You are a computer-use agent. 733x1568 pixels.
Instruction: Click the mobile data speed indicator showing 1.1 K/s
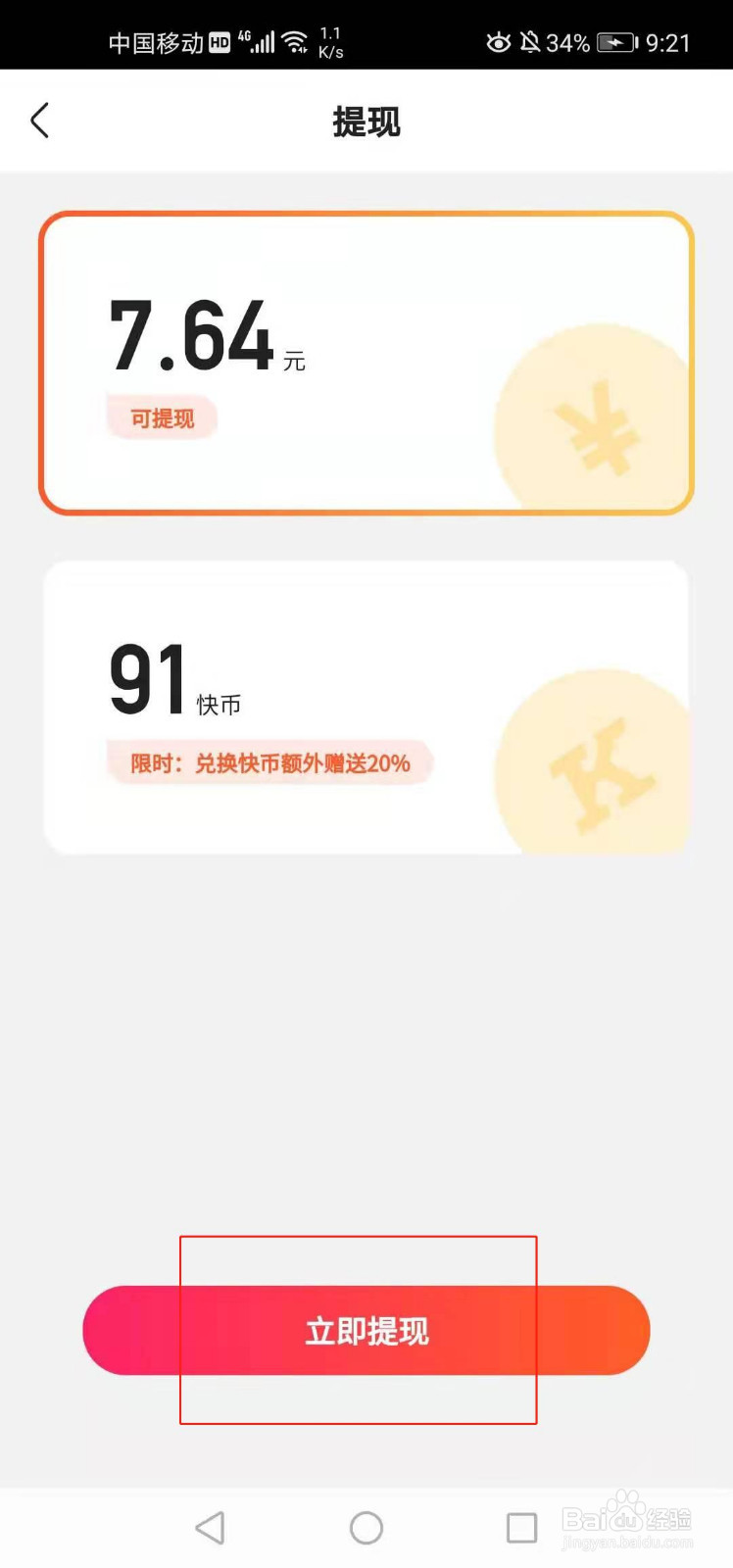tap(329, 41)
